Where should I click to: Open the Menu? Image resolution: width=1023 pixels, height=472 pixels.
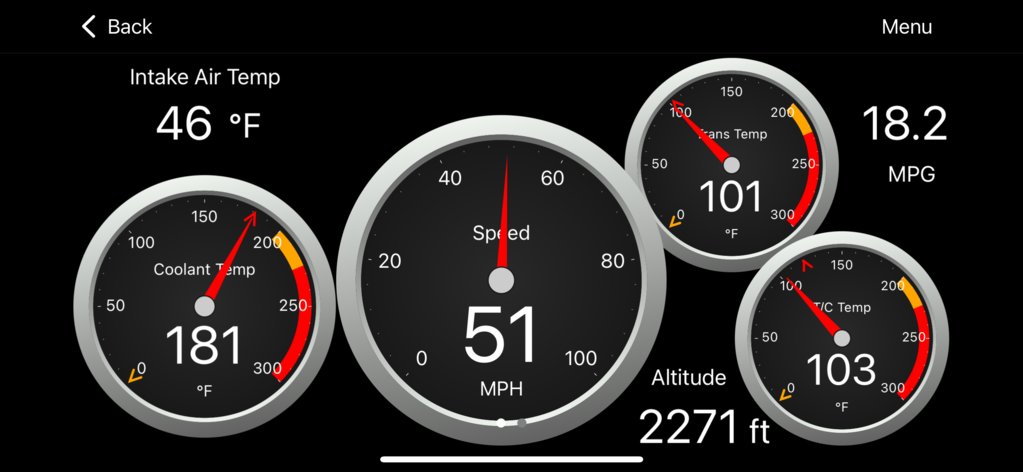pos(906,27)
